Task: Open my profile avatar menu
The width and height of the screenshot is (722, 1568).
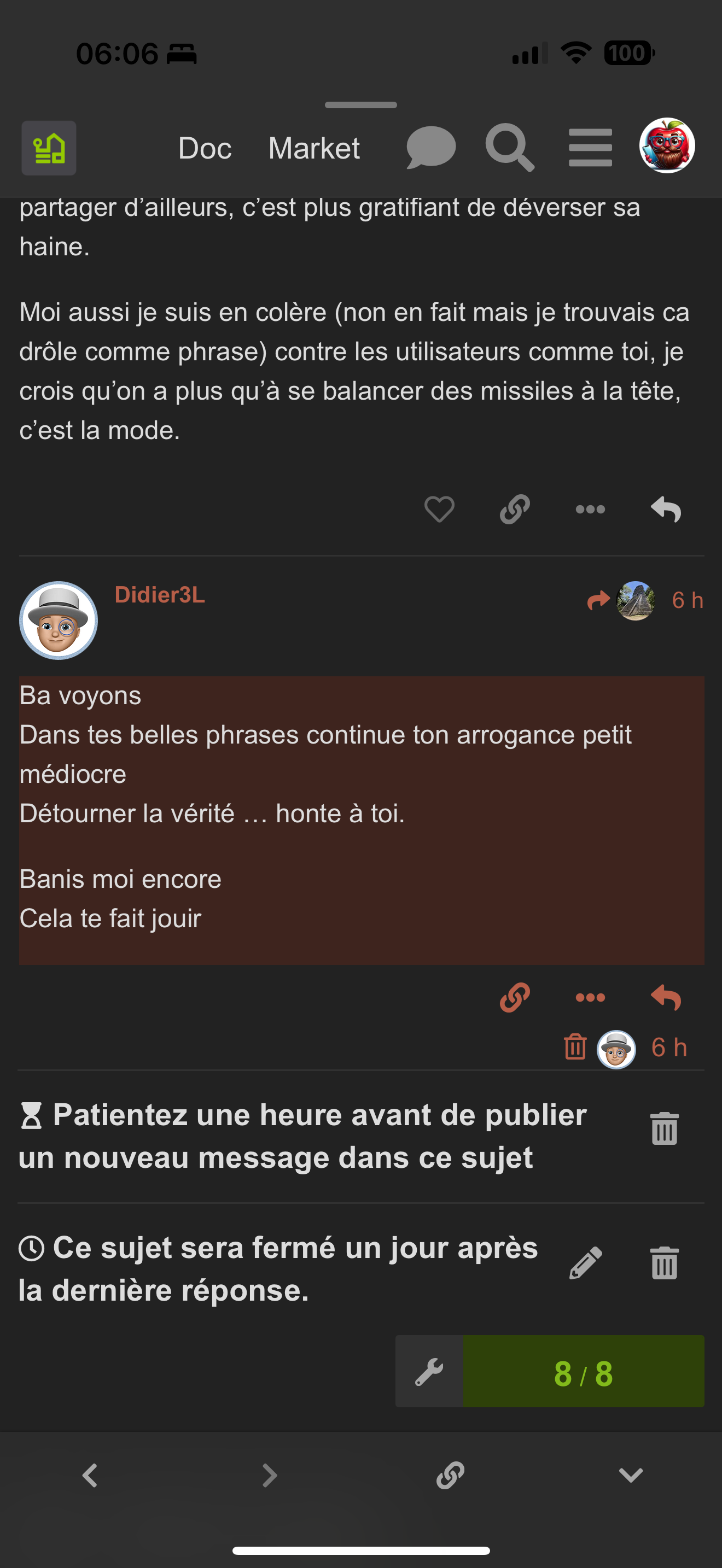Action: [667, 146]
